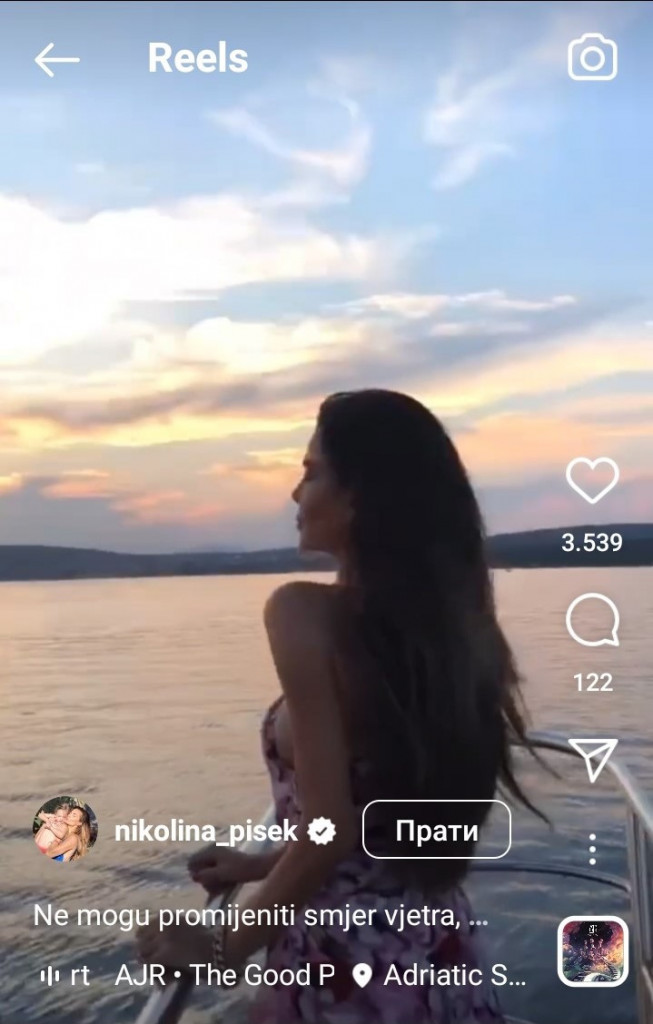Open the camera to create a reel
The width and height of the screenshot is (653, 1024).
(592, 58)
